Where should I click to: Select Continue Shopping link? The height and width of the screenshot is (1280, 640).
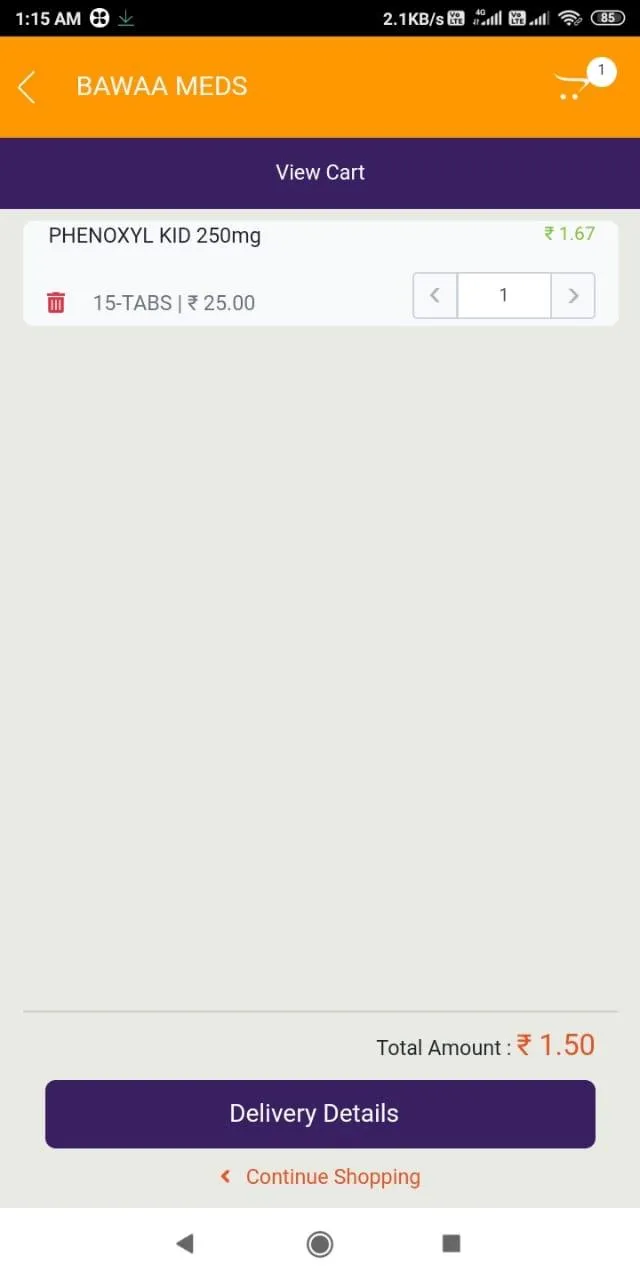[321, 1177]
